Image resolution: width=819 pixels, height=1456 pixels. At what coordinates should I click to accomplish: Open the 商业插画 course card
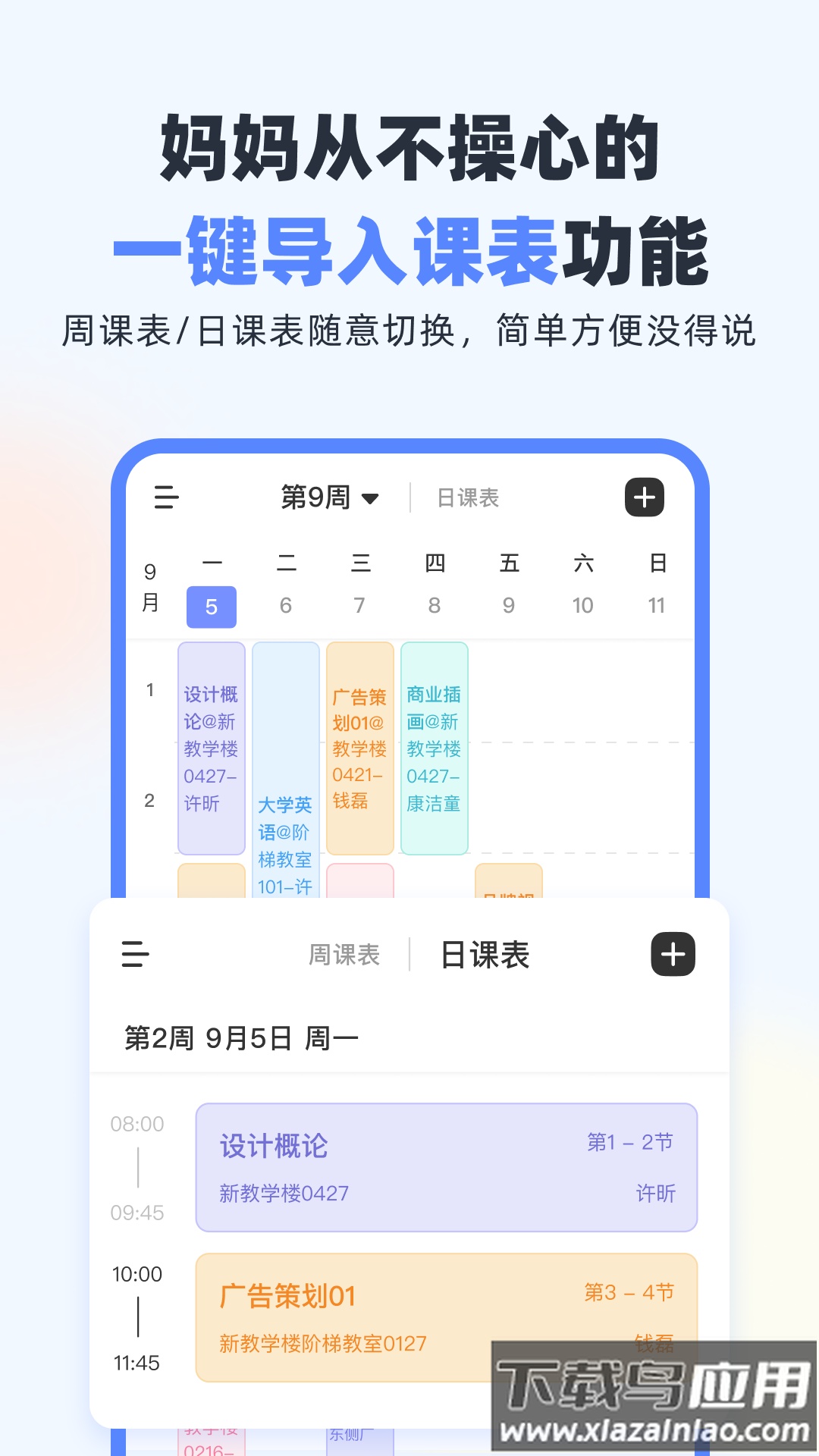[434, 747]
